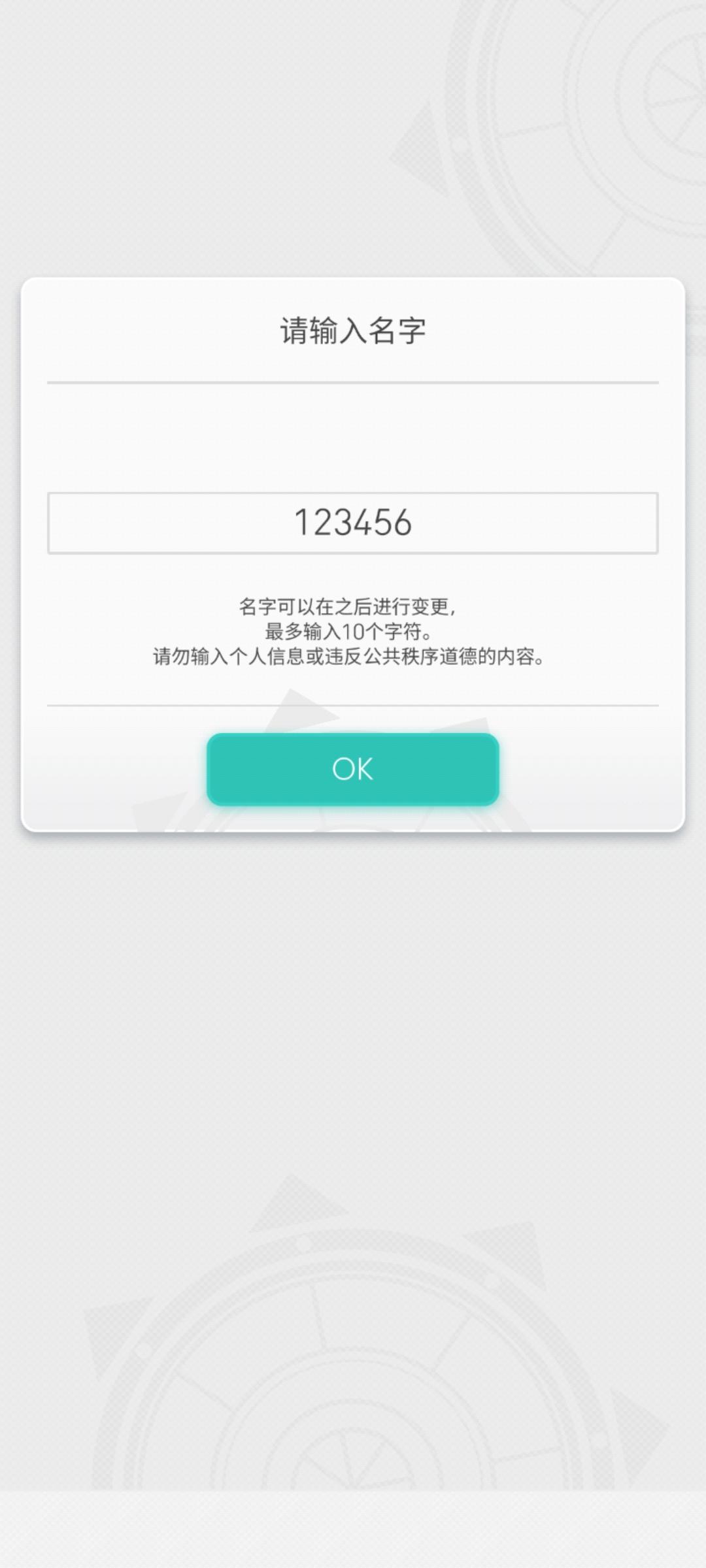Confirm the name with the OK button
The height and width of the screenshot is (1568, 706).
pos(352,769)
